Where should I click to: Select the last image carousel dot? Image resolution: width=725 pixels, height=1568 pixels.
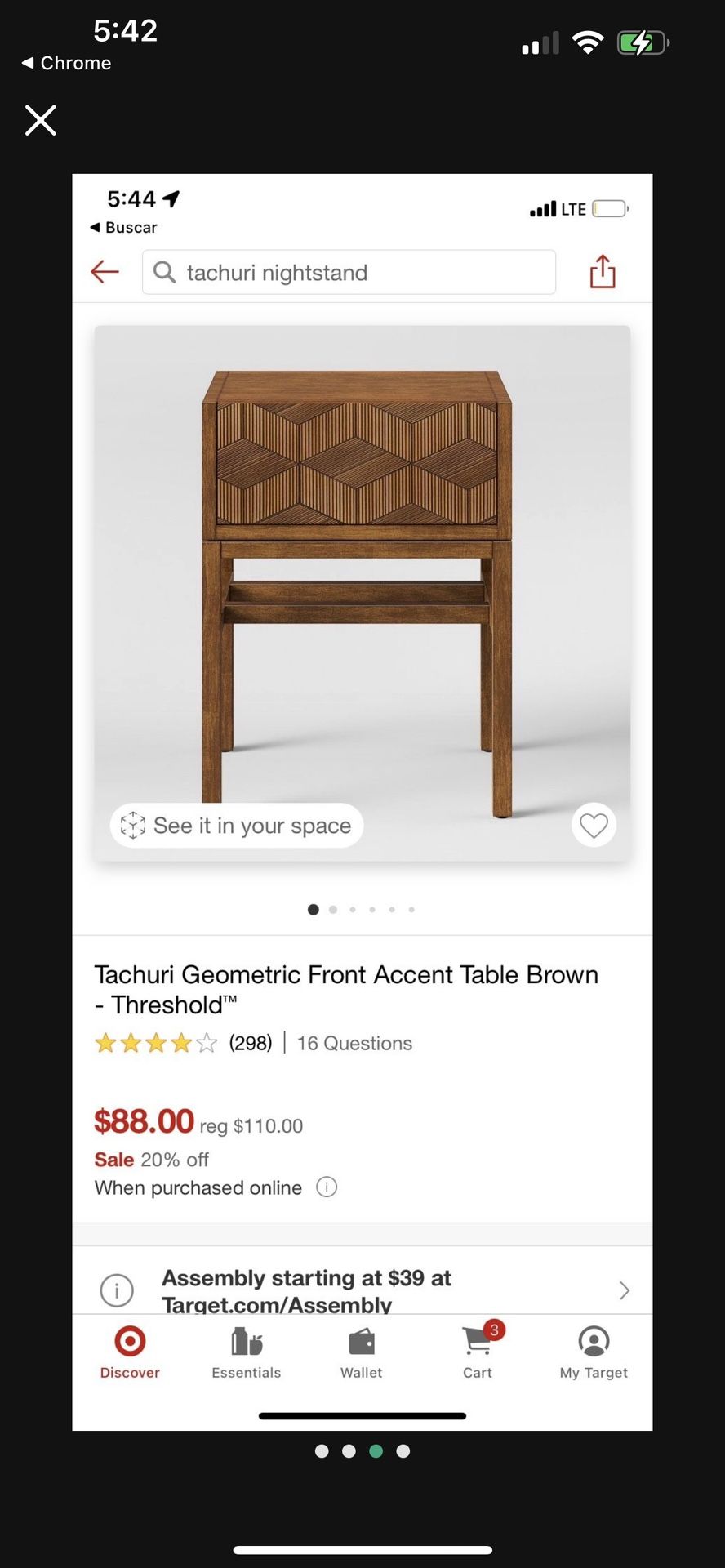point(411,909)
